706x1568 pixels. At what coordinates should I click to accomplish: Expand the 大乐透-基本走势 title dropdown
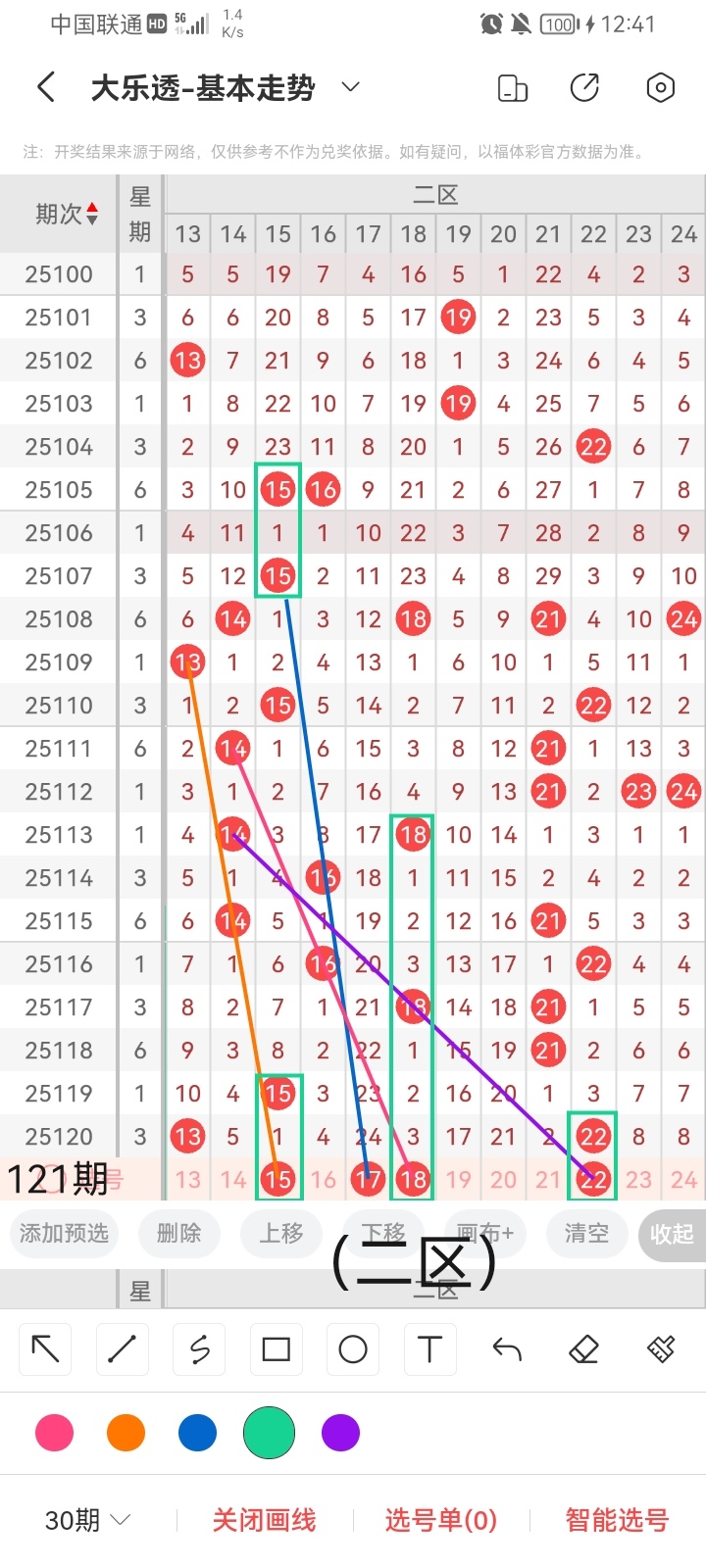350,88
